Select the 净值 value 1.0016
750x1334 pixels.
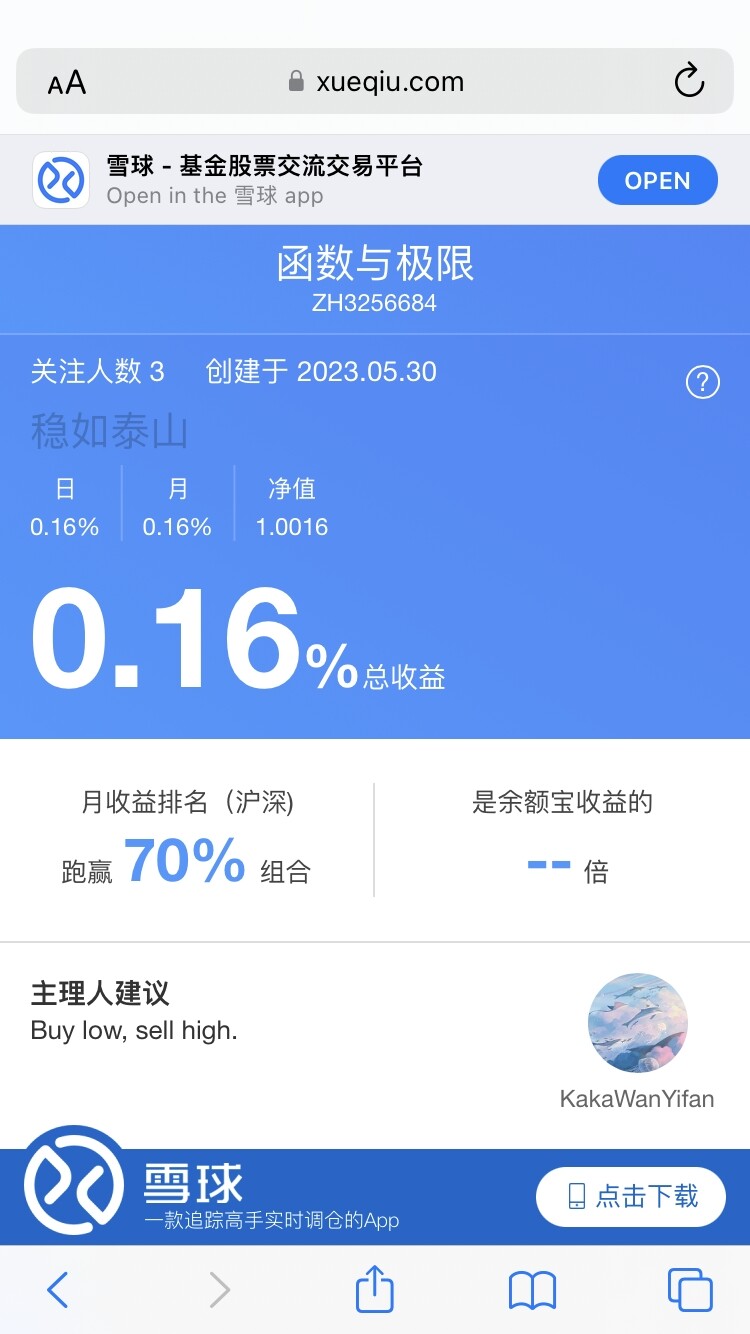pyautogui.click(x=292, y=527)
